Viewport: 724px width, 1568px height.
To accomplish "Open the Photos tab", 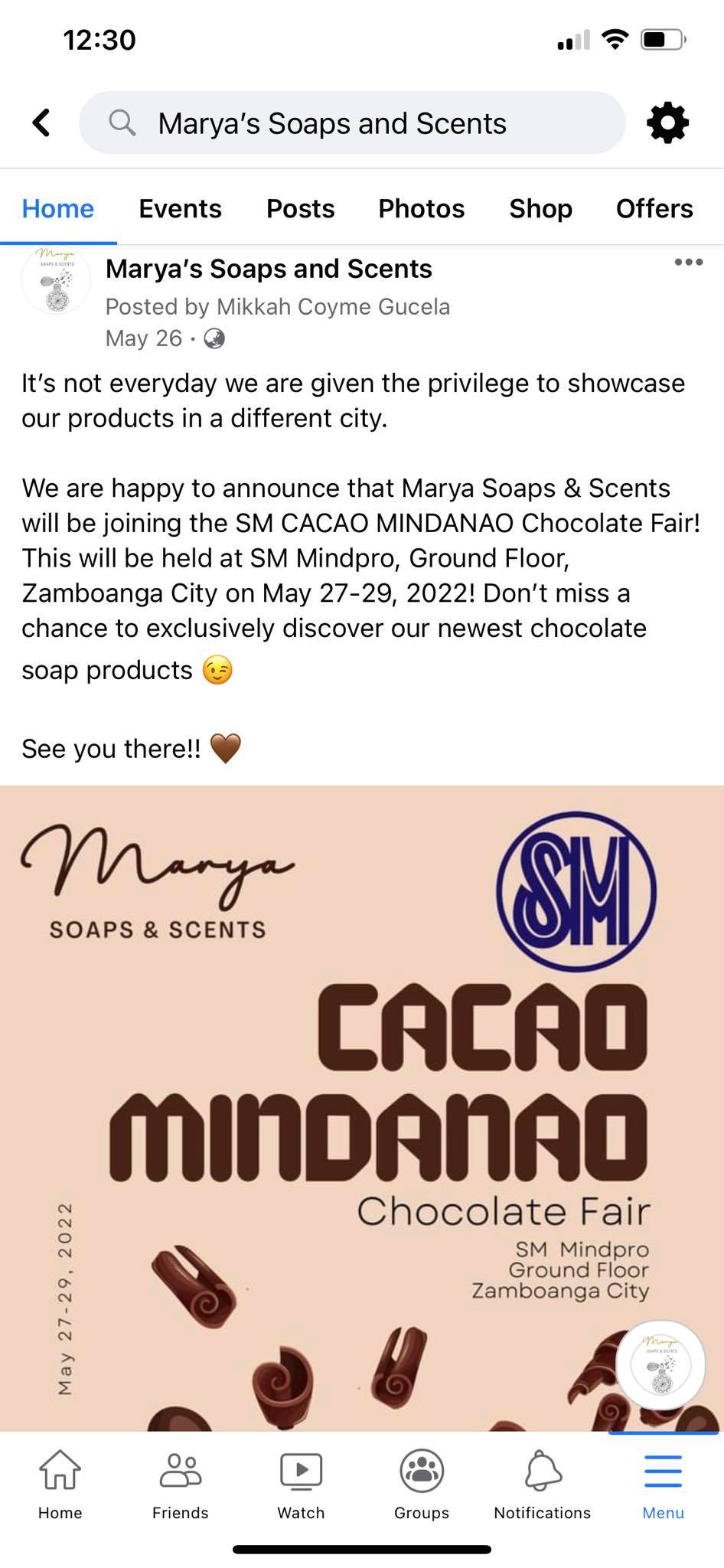I will (x=421, y=208).
